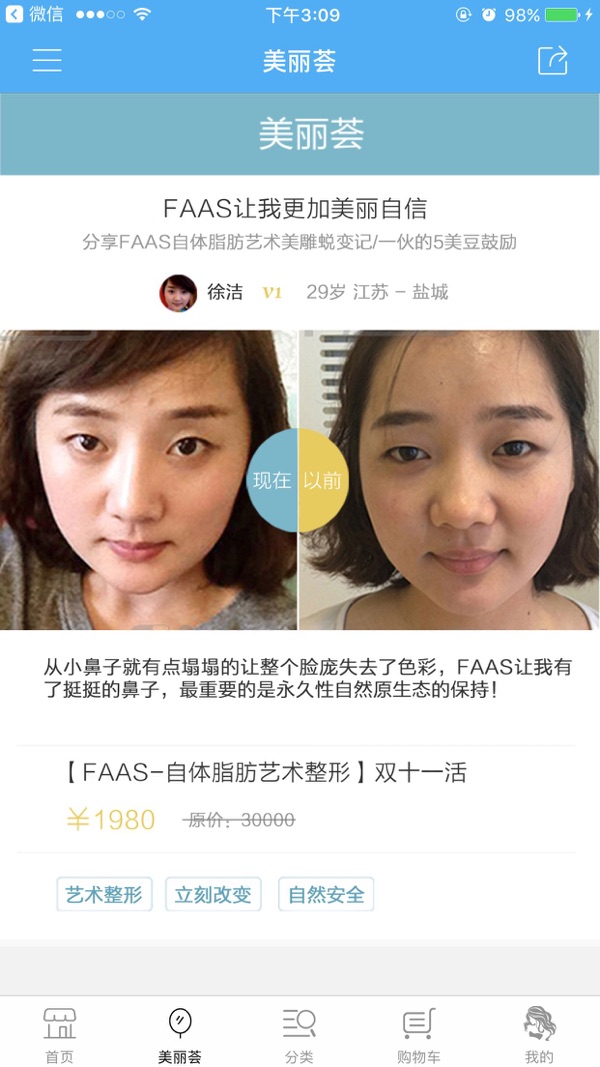Open the 分类 tab

tap(299, 1035)
